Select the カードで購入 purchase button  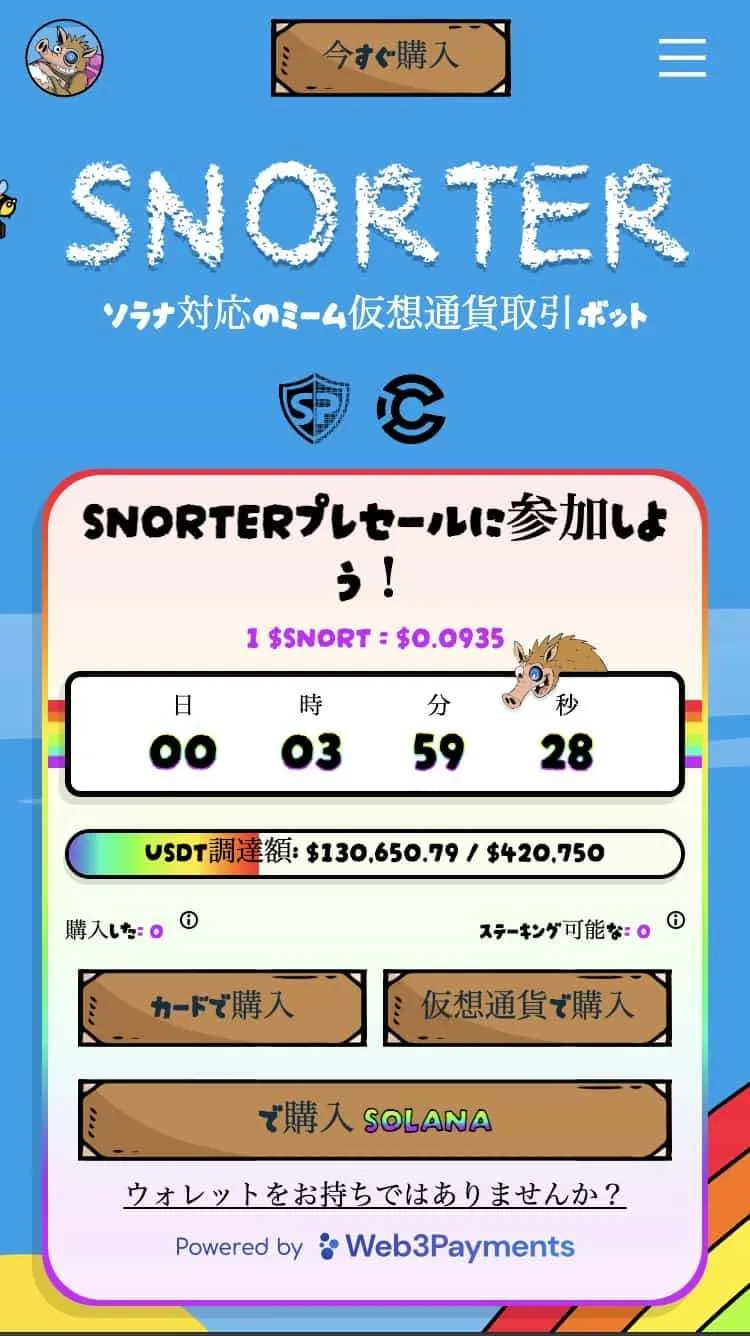[222, 1008]
